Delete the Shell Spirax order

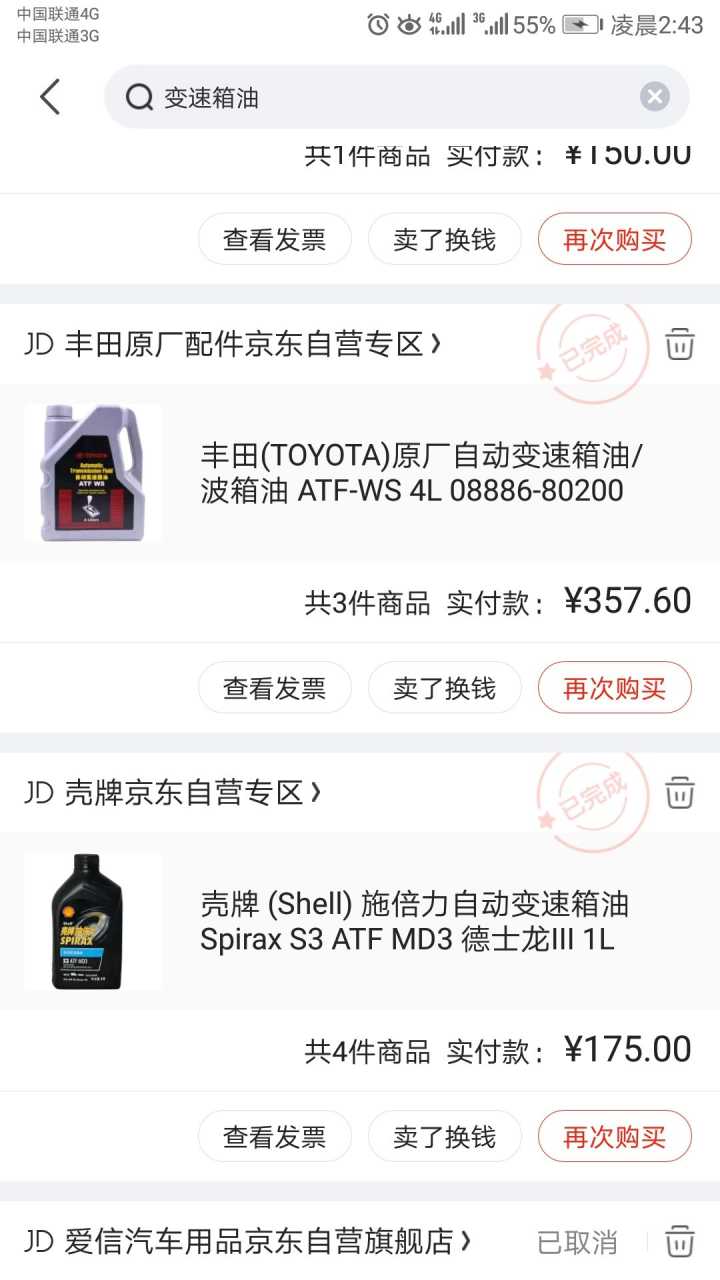[x=680, y=793]
